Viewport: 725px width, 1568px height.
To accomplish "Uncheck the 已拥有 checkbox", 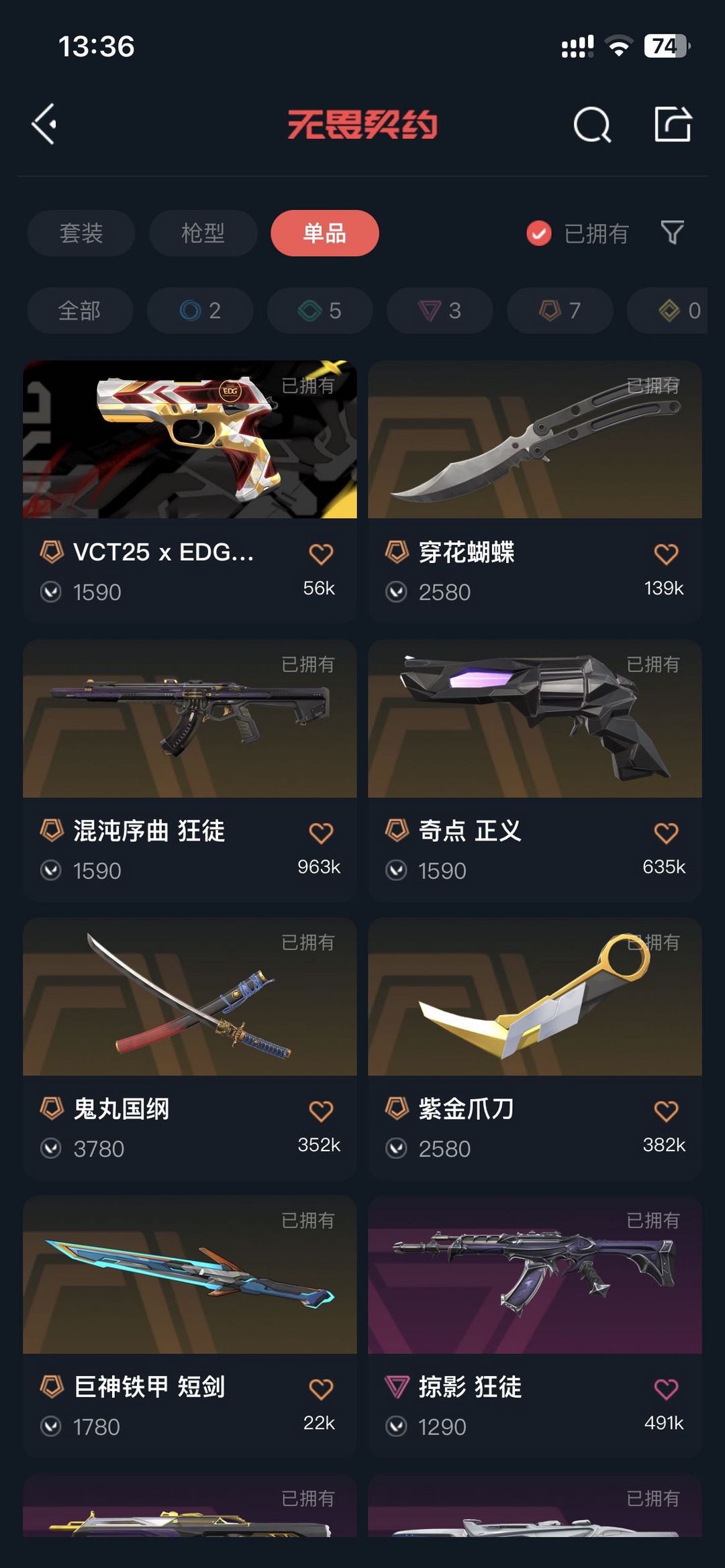I will (x=538, y=233).
